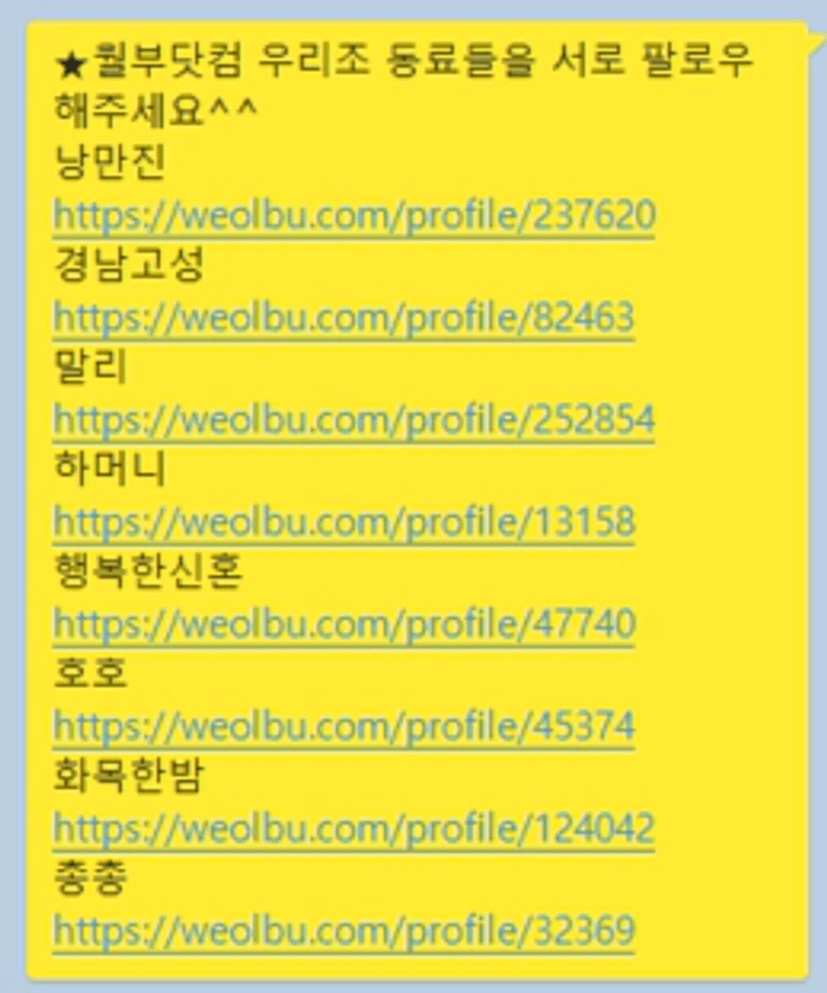Image resolution: width=827 pixels, height=993 pixels.
Task: Open 화목한밤's profile link ending 124042
Action: [353, 828]
